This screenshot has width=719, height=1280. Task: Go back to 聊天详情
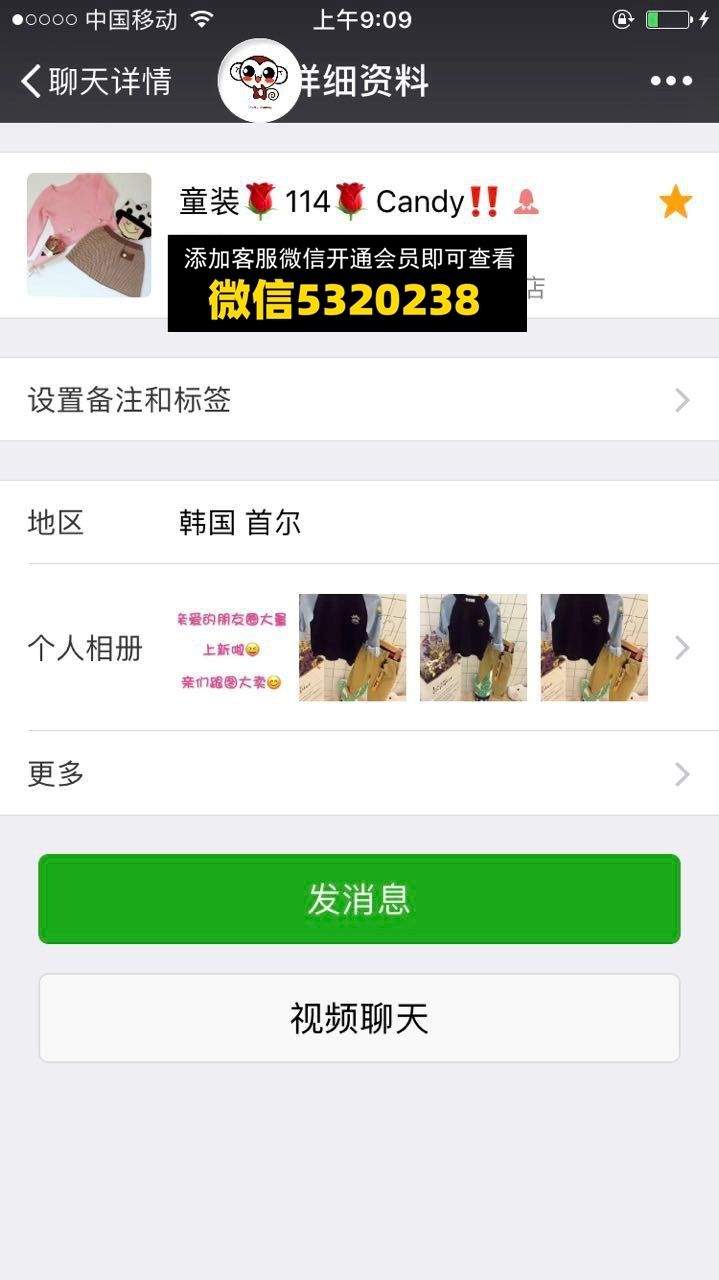(x=96, y=81)
